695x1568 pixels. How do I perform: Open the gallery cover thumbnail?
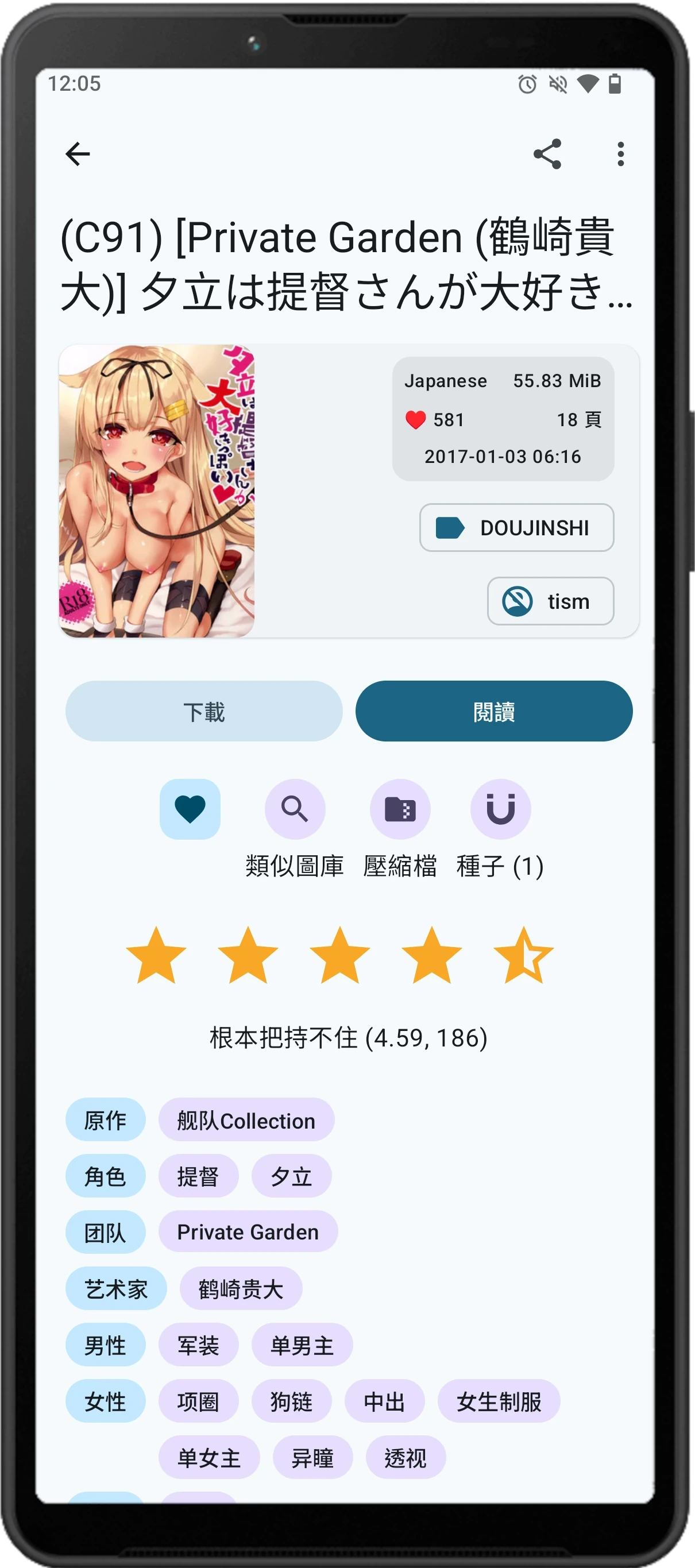pyautogui.click(x=156, y=491)
